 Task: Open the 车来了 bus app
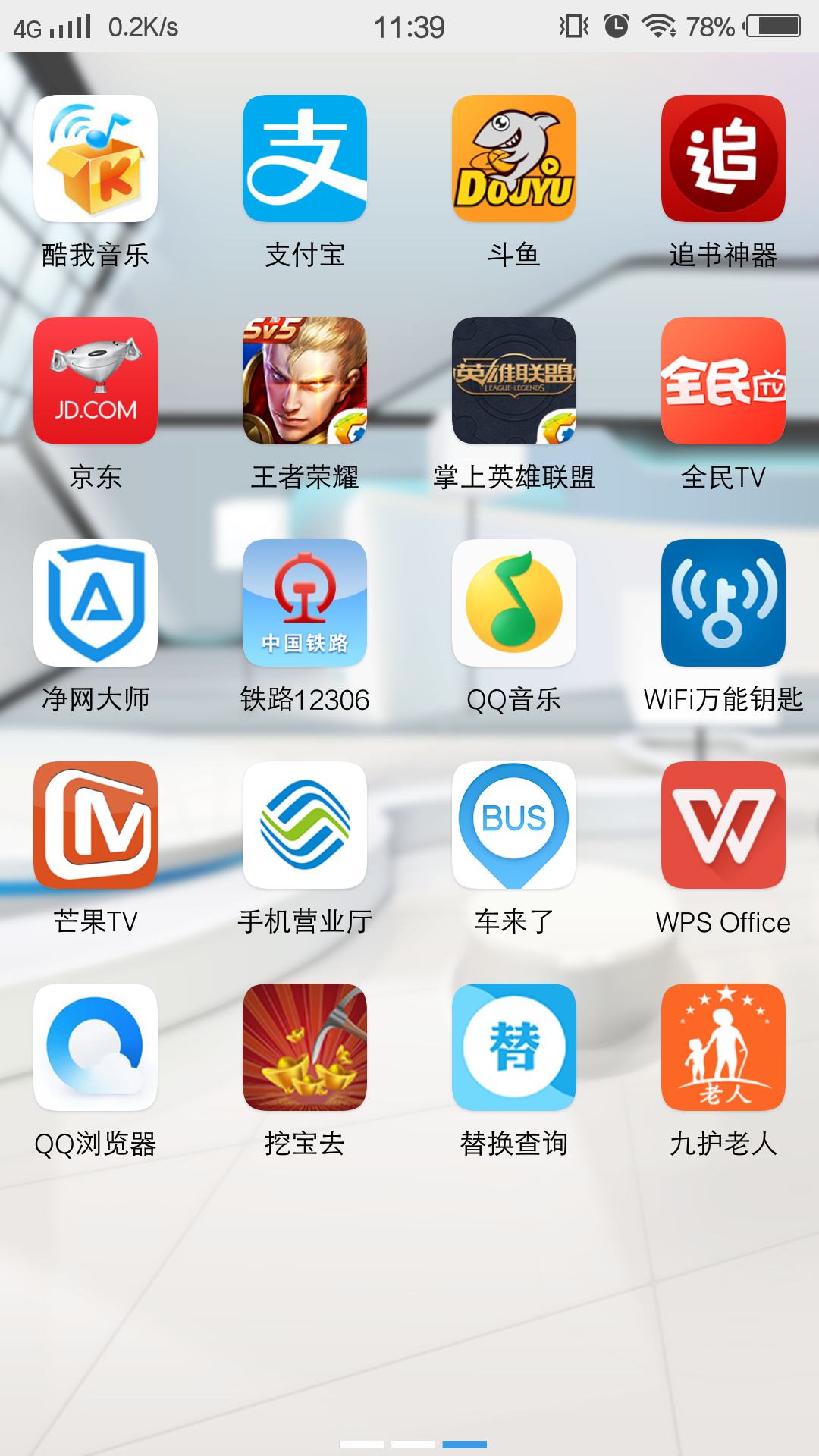point(514,825)
